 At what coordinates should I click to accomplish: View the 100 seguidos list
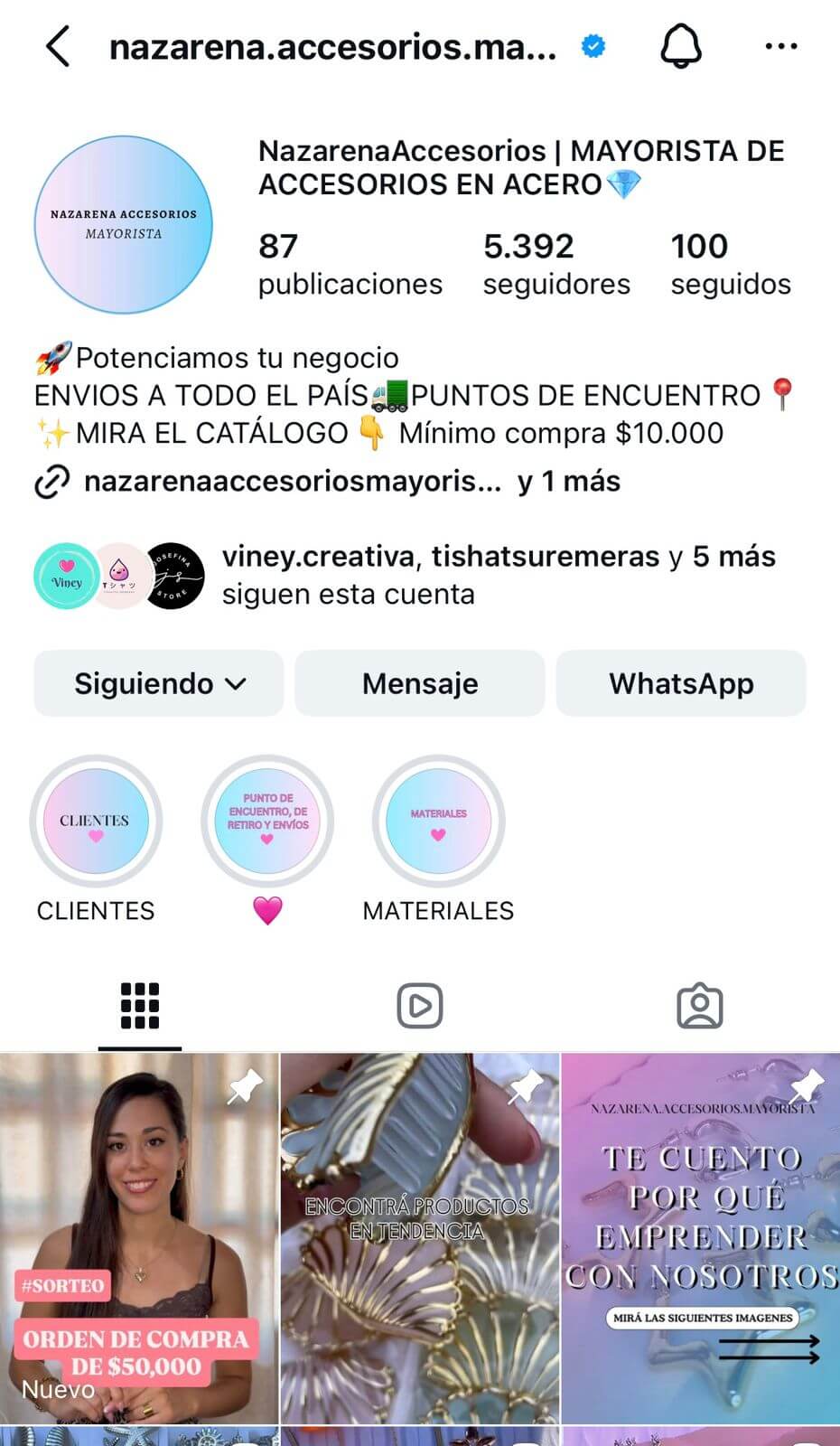(x=730, y=263)
